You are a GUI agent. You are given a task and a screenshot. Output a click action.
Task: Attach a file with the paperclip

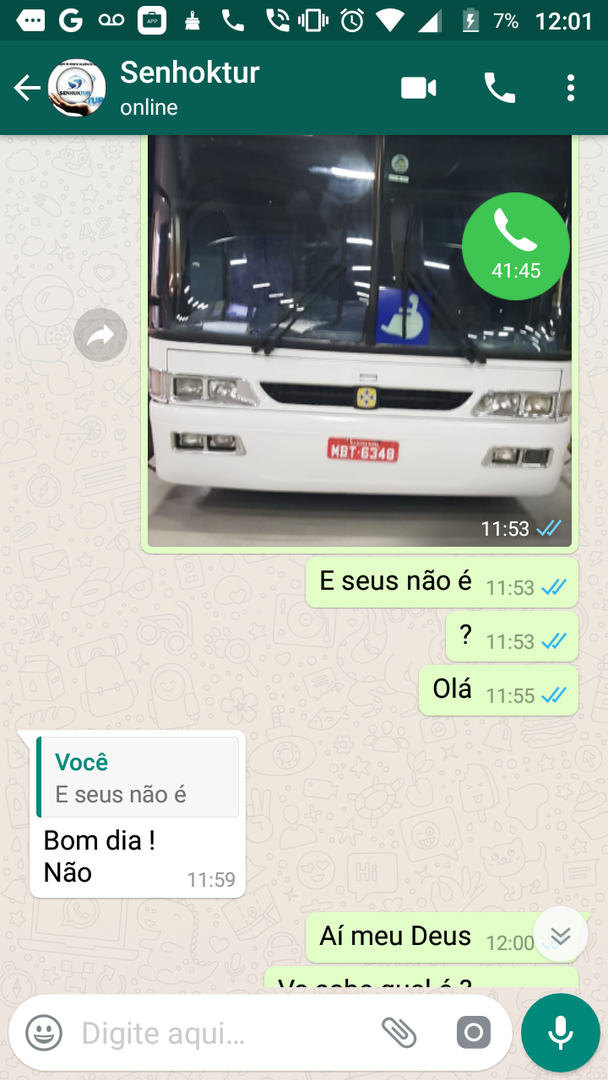(399, 1032)
